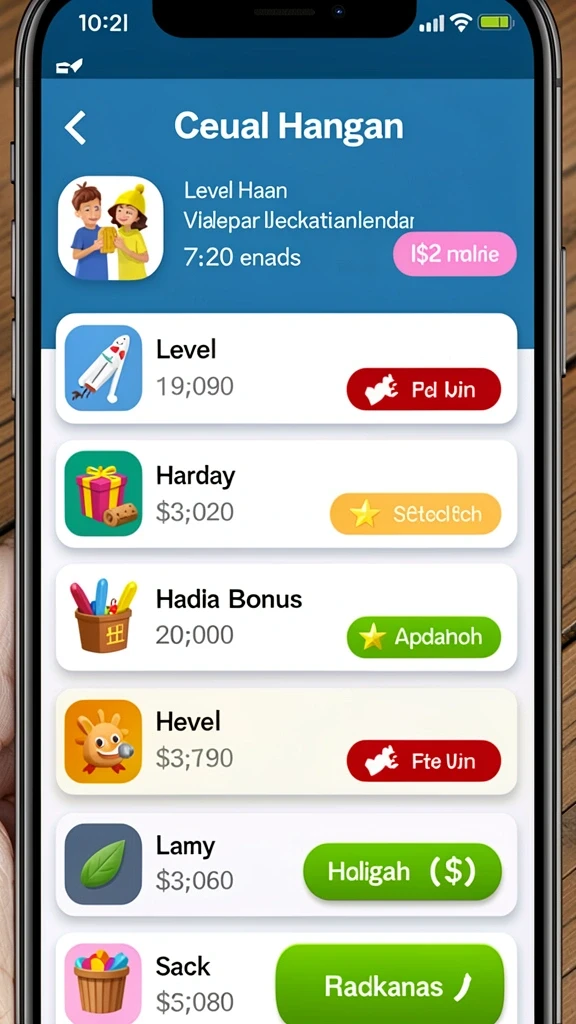576x1024 pixels.
Task: Tap the red Pd Uin button on the Level row
Action: pos(424,389)
